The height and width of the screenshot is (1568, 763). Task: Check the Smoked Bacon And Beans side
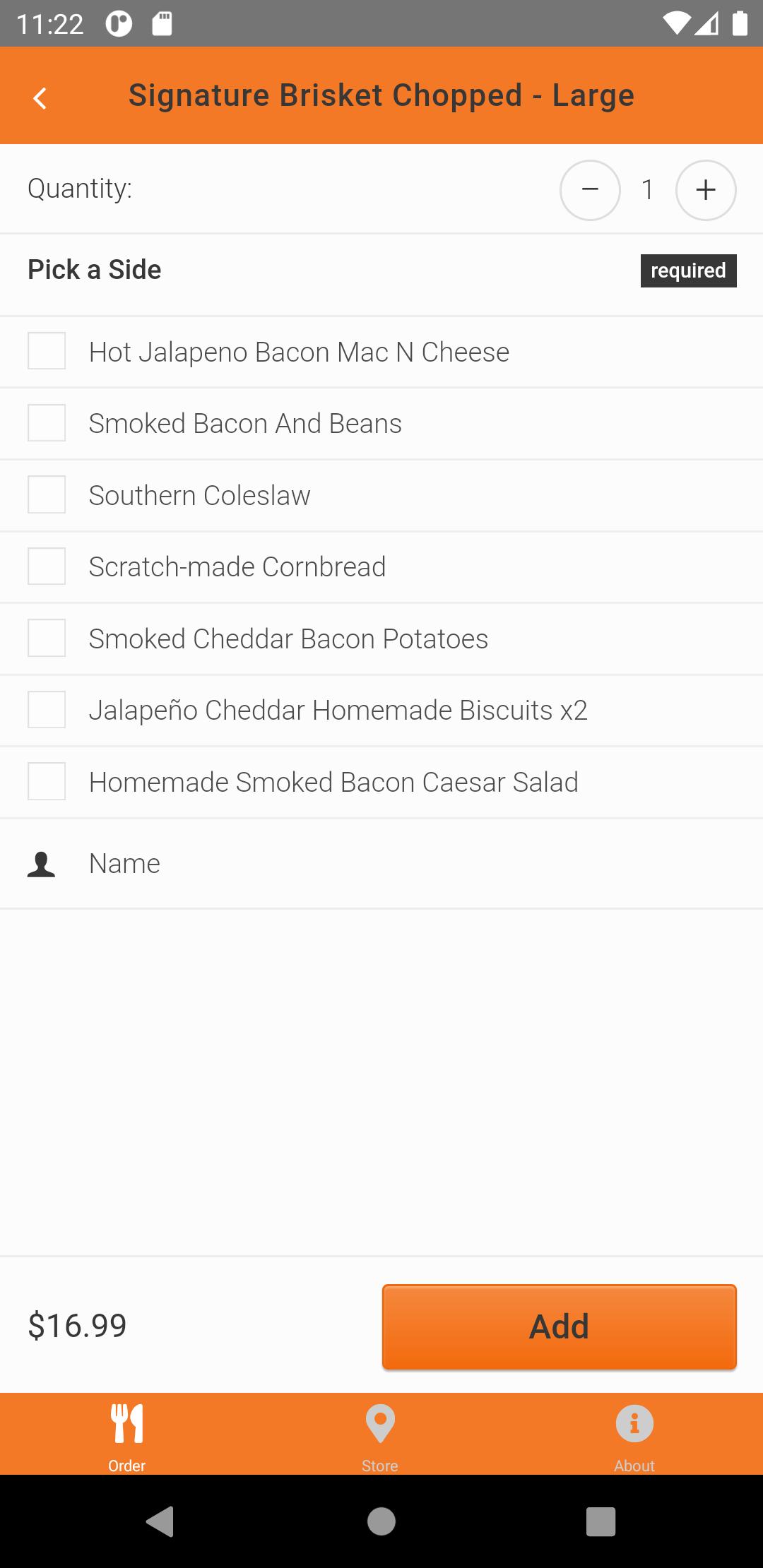pos(47,423)
